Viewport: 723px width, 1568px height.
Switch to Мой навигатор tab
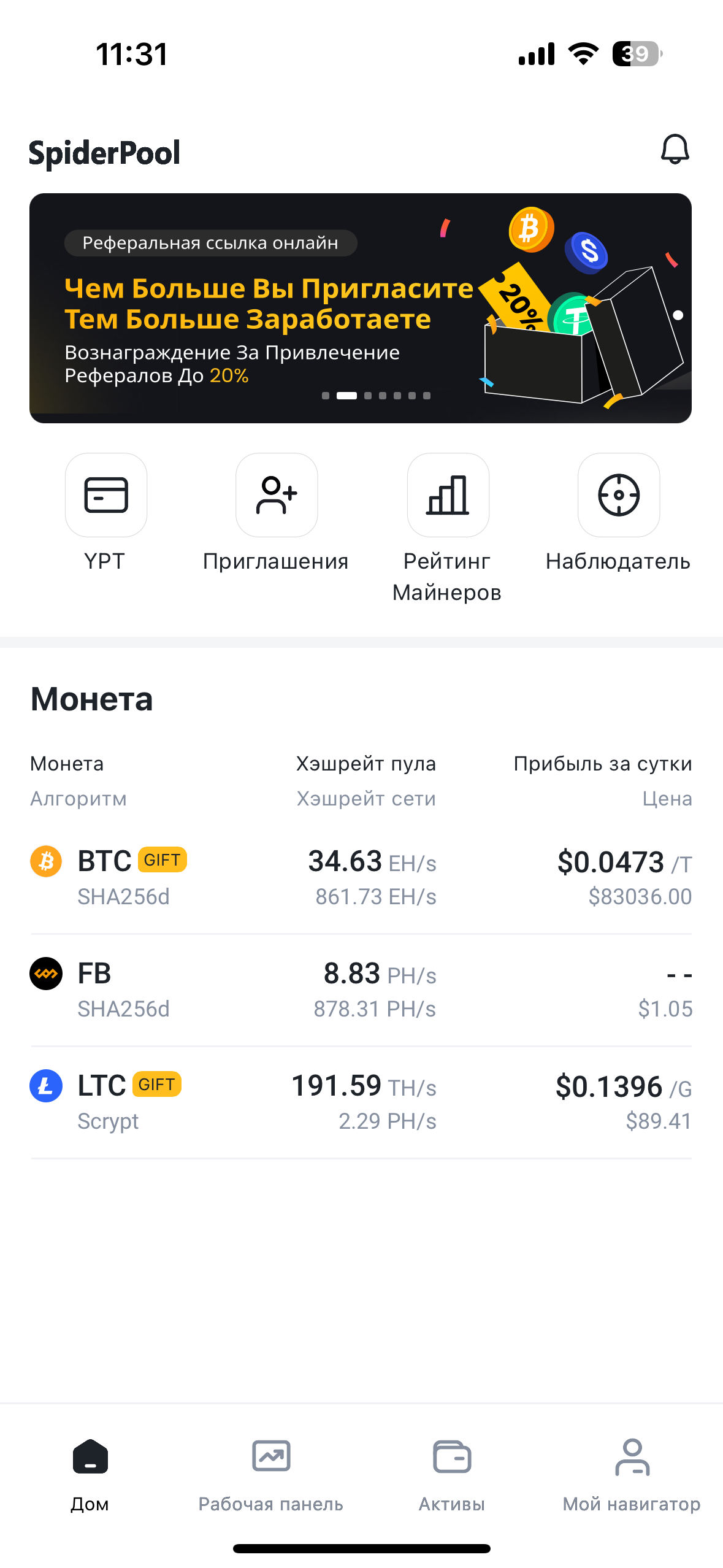(x=632, y=1474)
